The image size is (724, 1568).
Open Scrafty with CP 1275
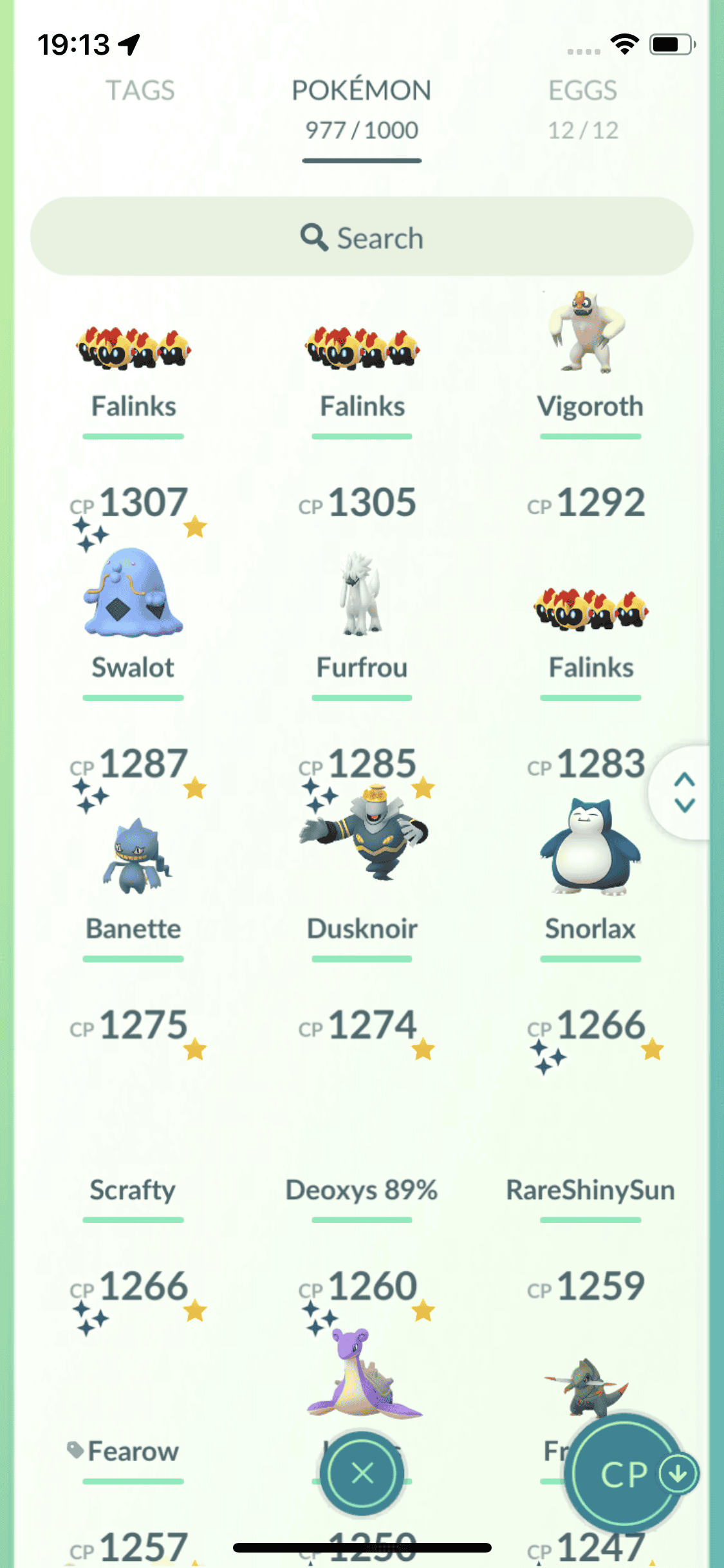(x=133, y=1120)
